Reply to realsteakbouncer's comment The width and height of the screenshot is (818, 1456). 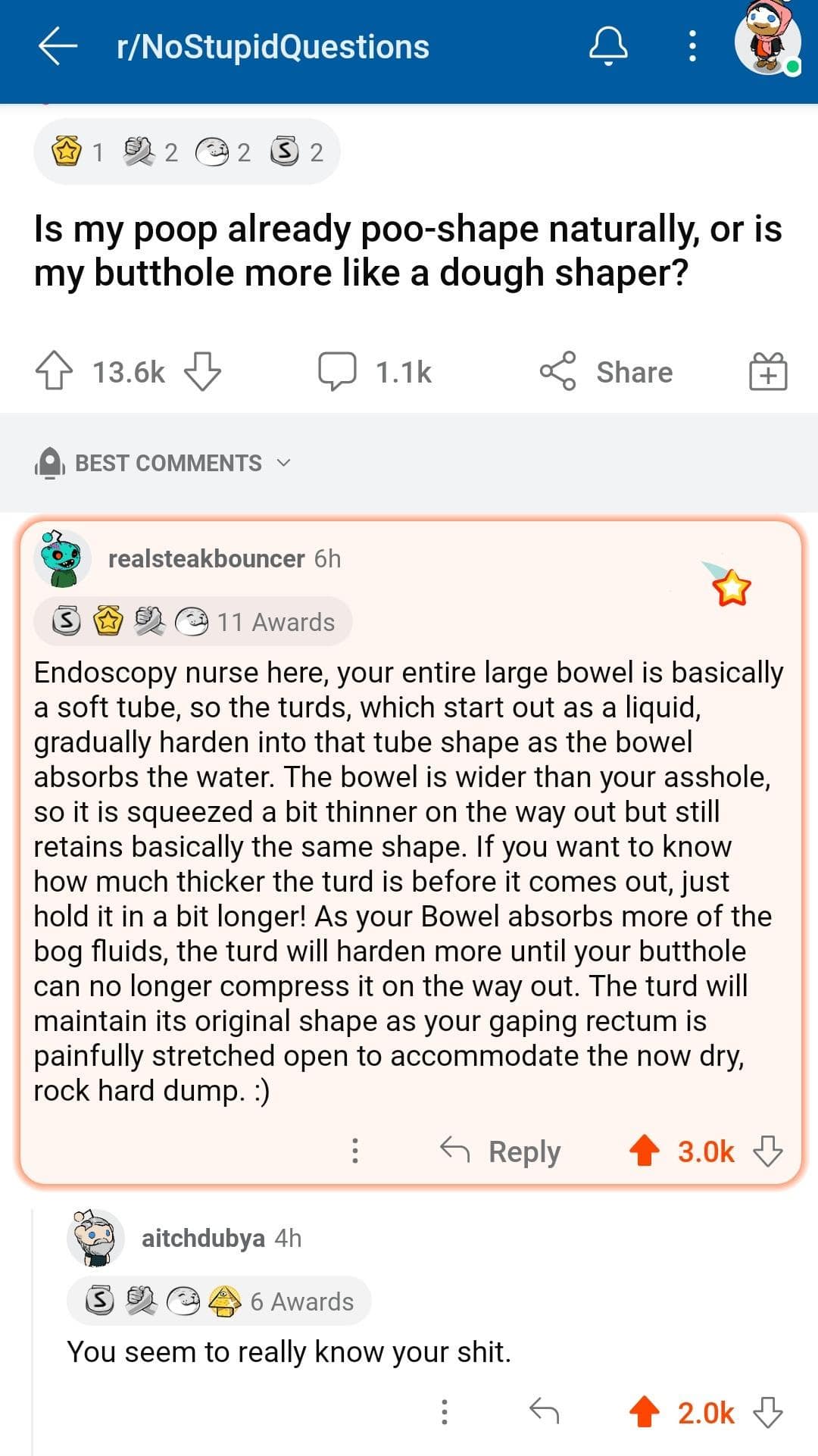coord(501,1151)
